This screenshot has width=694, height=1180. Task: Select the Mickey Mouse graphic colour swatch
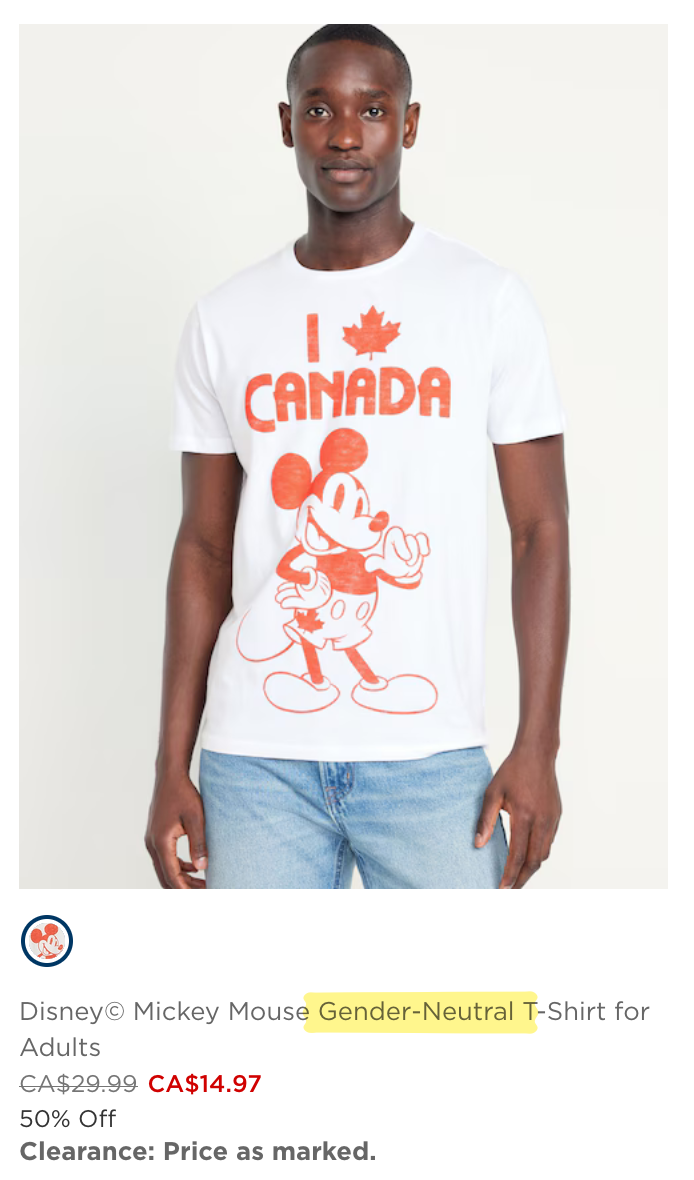[x=47, y=941]
